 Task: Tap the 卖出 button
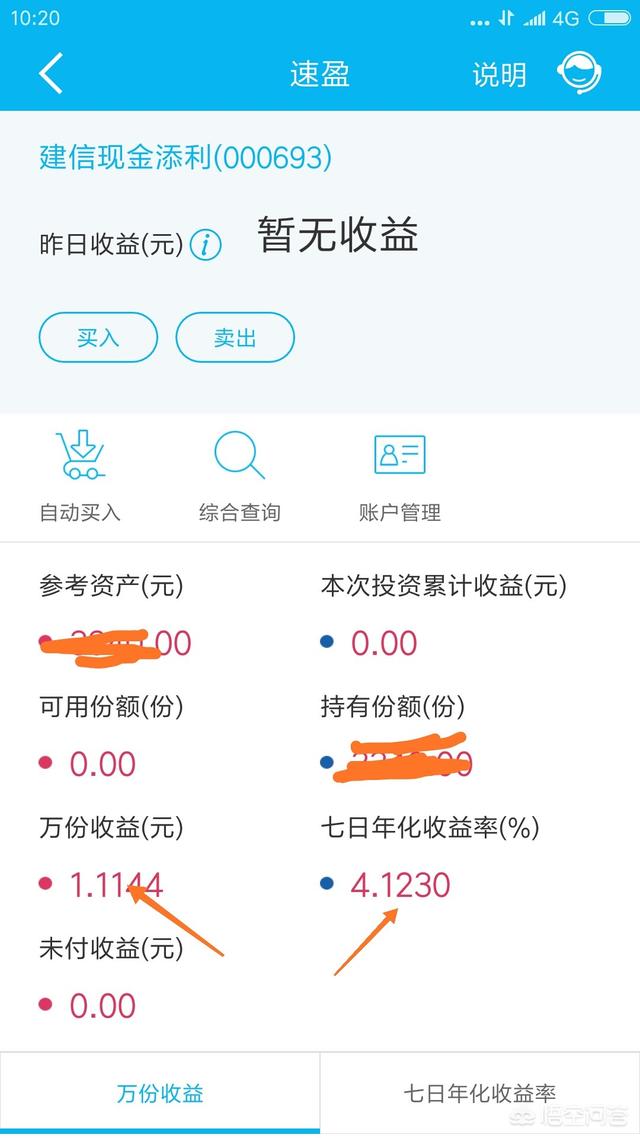235,338
